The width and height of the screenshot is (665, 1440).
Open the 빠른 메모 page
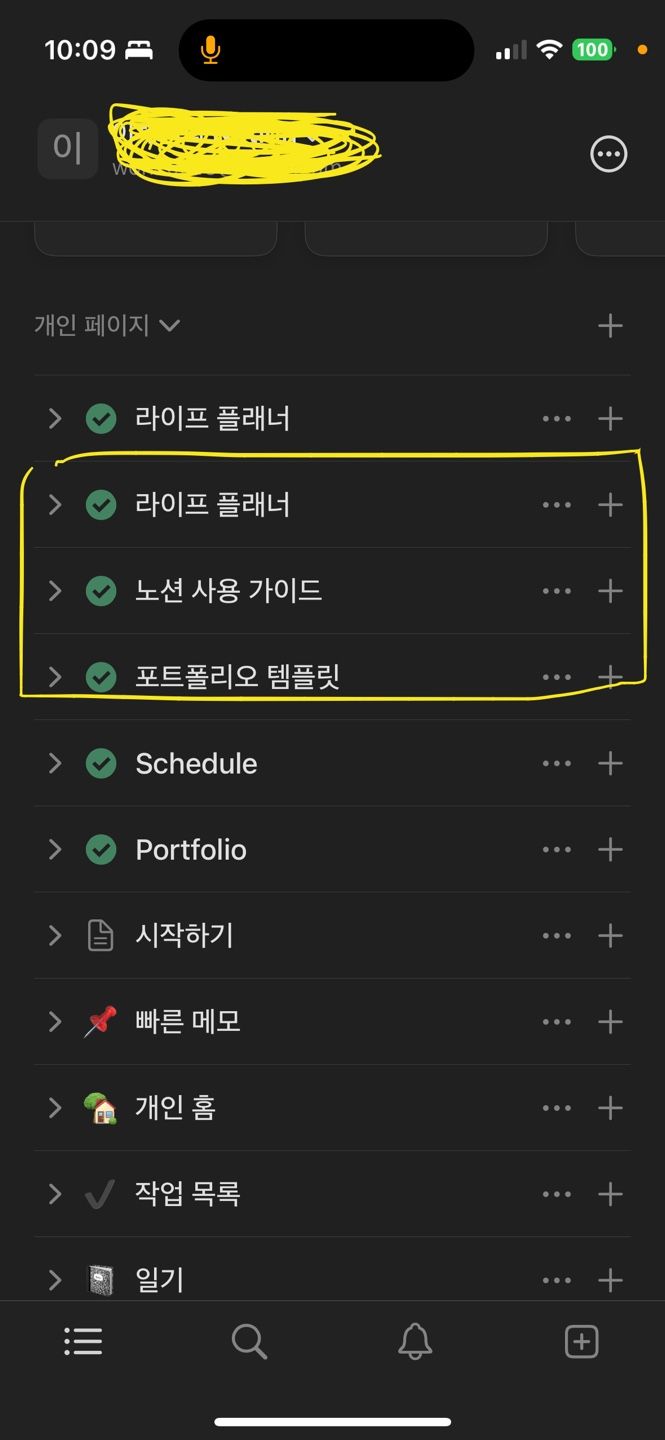click(x=188, y=1022)
